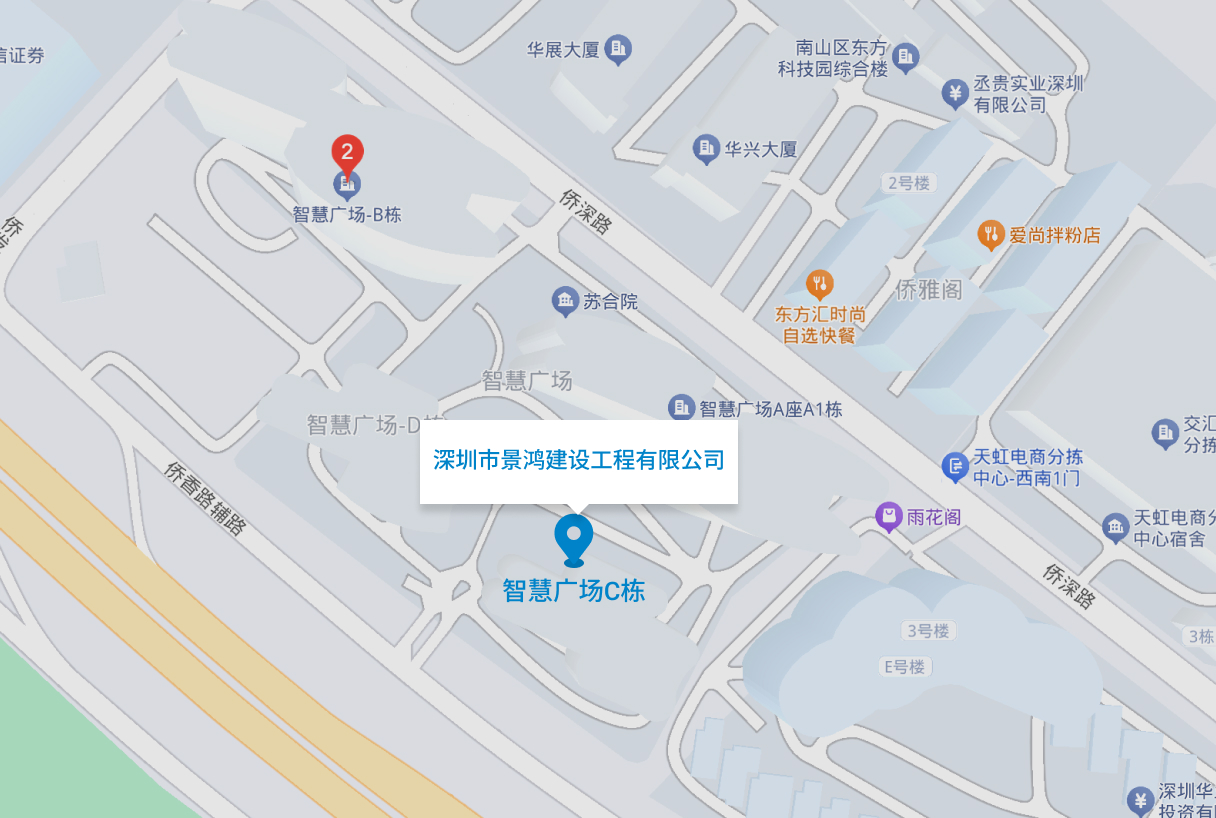Open the 雨花阁 shop marker

pyautogui.click(x=888, y=517)
